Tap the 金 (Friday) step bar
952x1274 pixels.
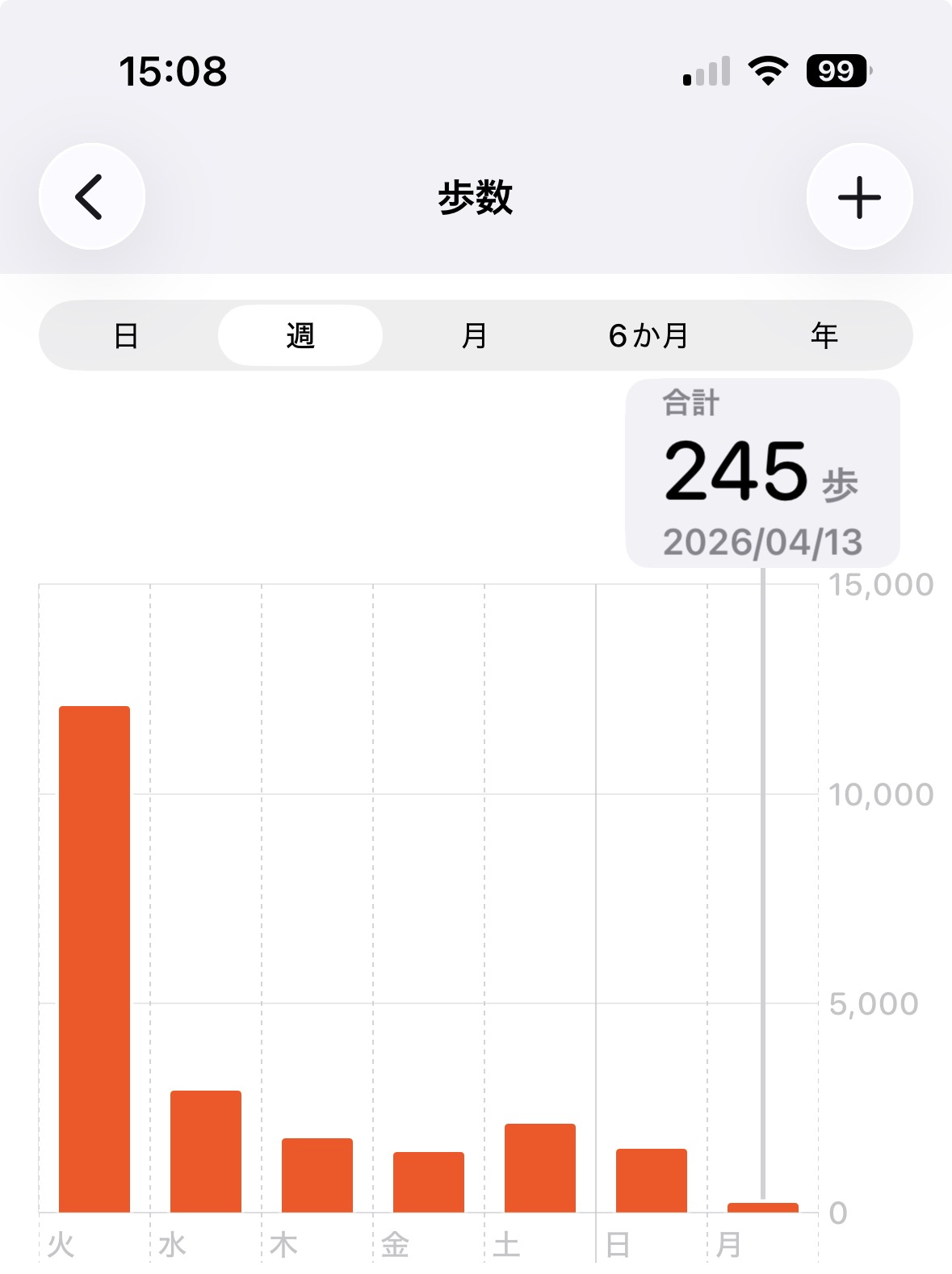(x=429, y=1182)
